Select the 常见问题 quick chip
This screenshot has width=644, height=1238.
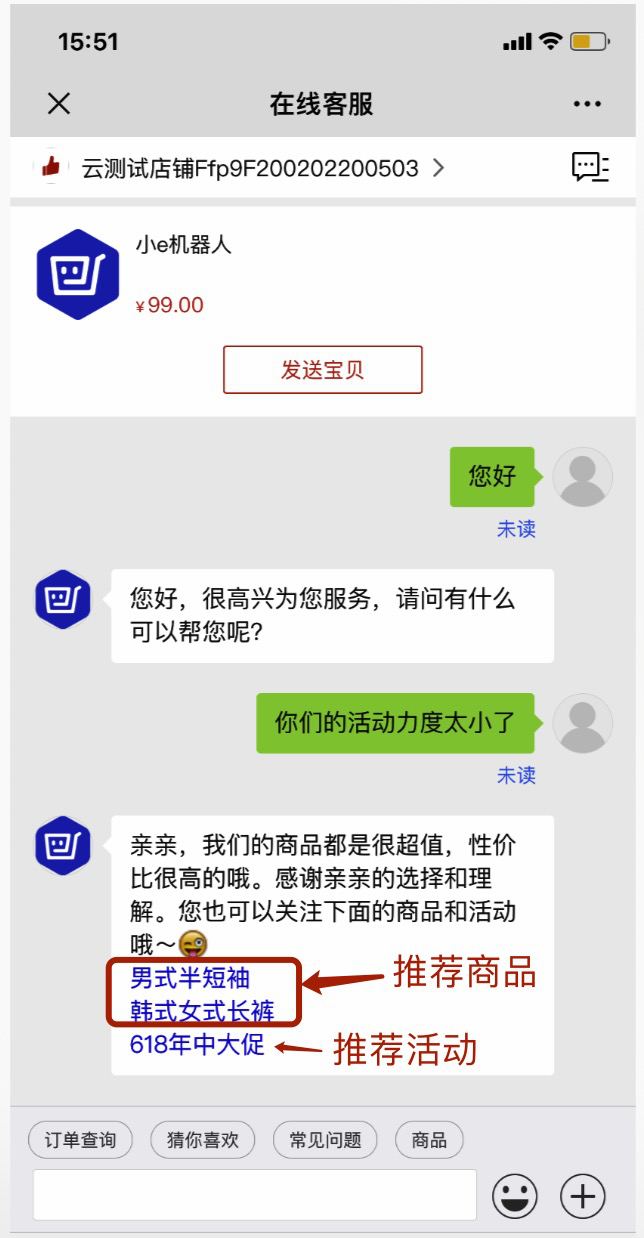point(325,1139)
